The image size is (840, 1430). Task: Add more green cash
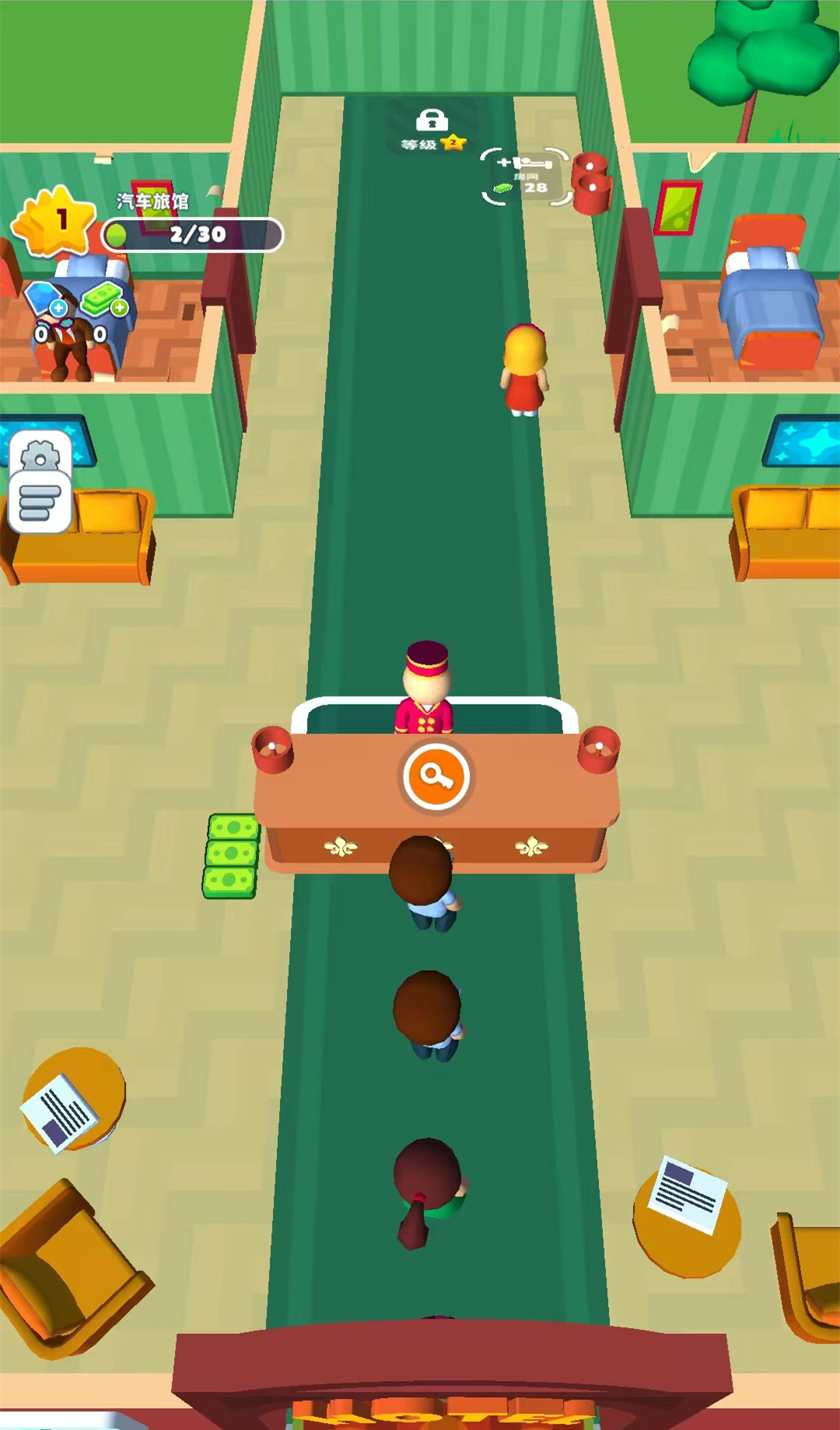pyautogui.click(x=119, y=308)
